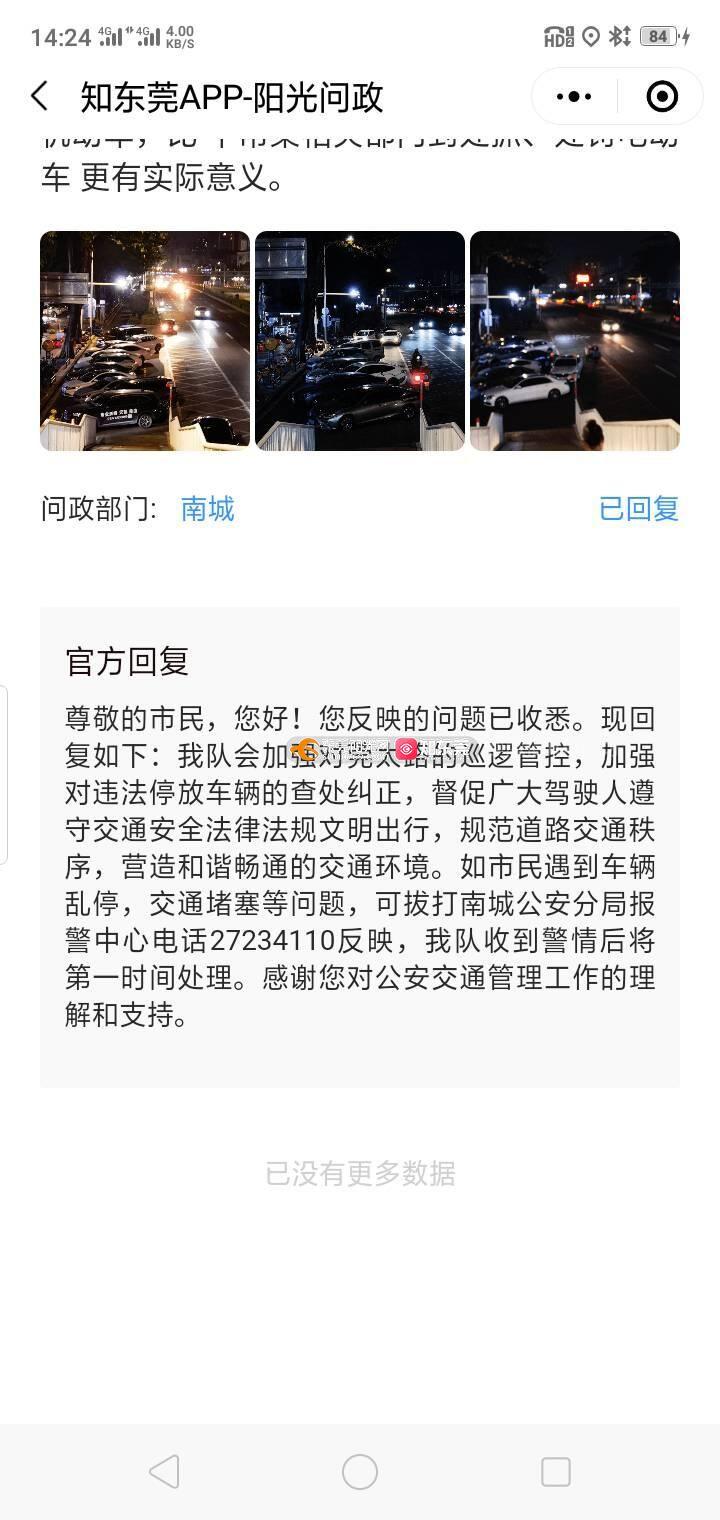
Task: Open recent apps with the square button
Action: tap(556, 1472)
